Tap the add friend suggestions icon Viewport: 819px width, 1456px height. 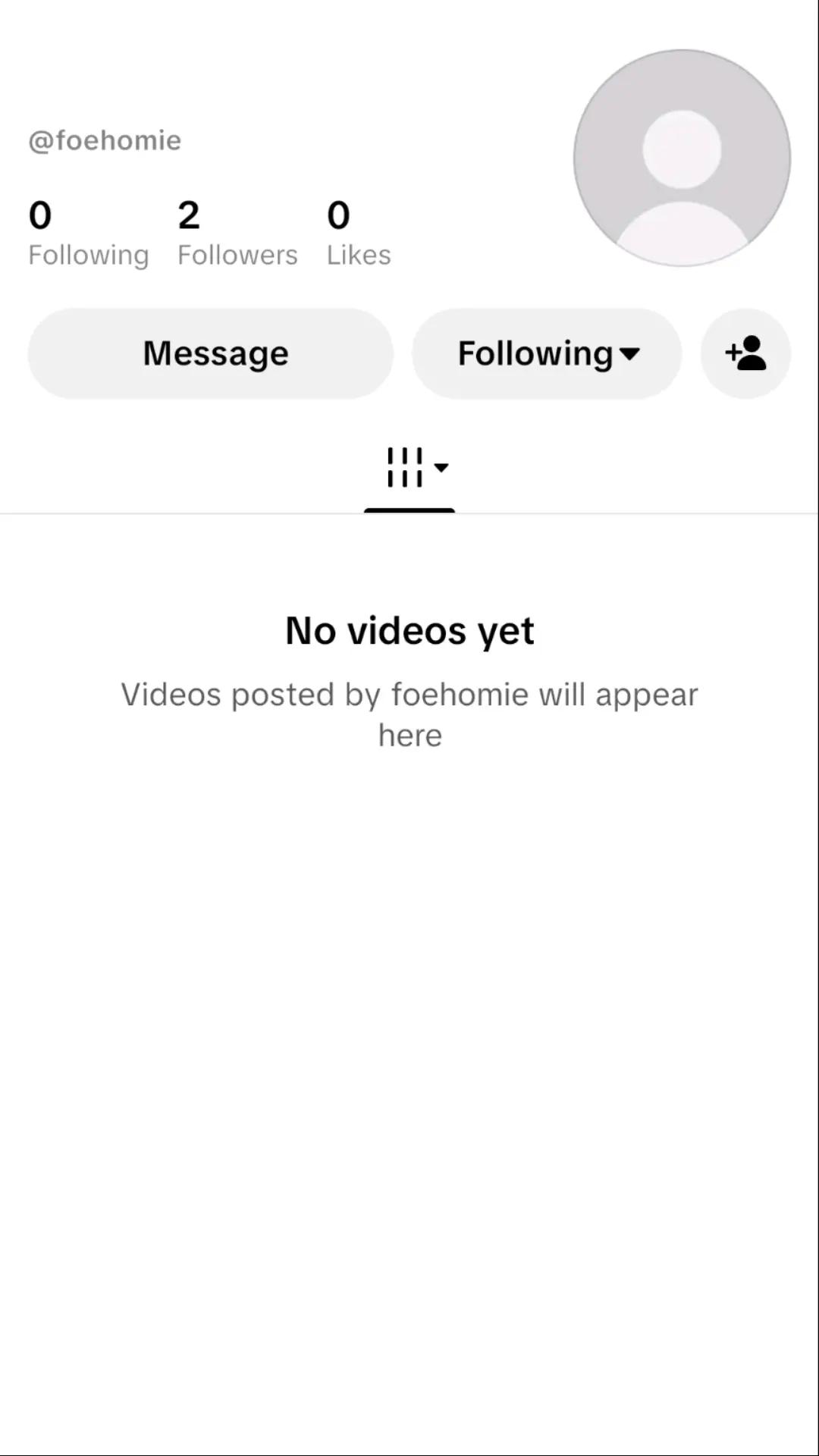tap(745, 353)
